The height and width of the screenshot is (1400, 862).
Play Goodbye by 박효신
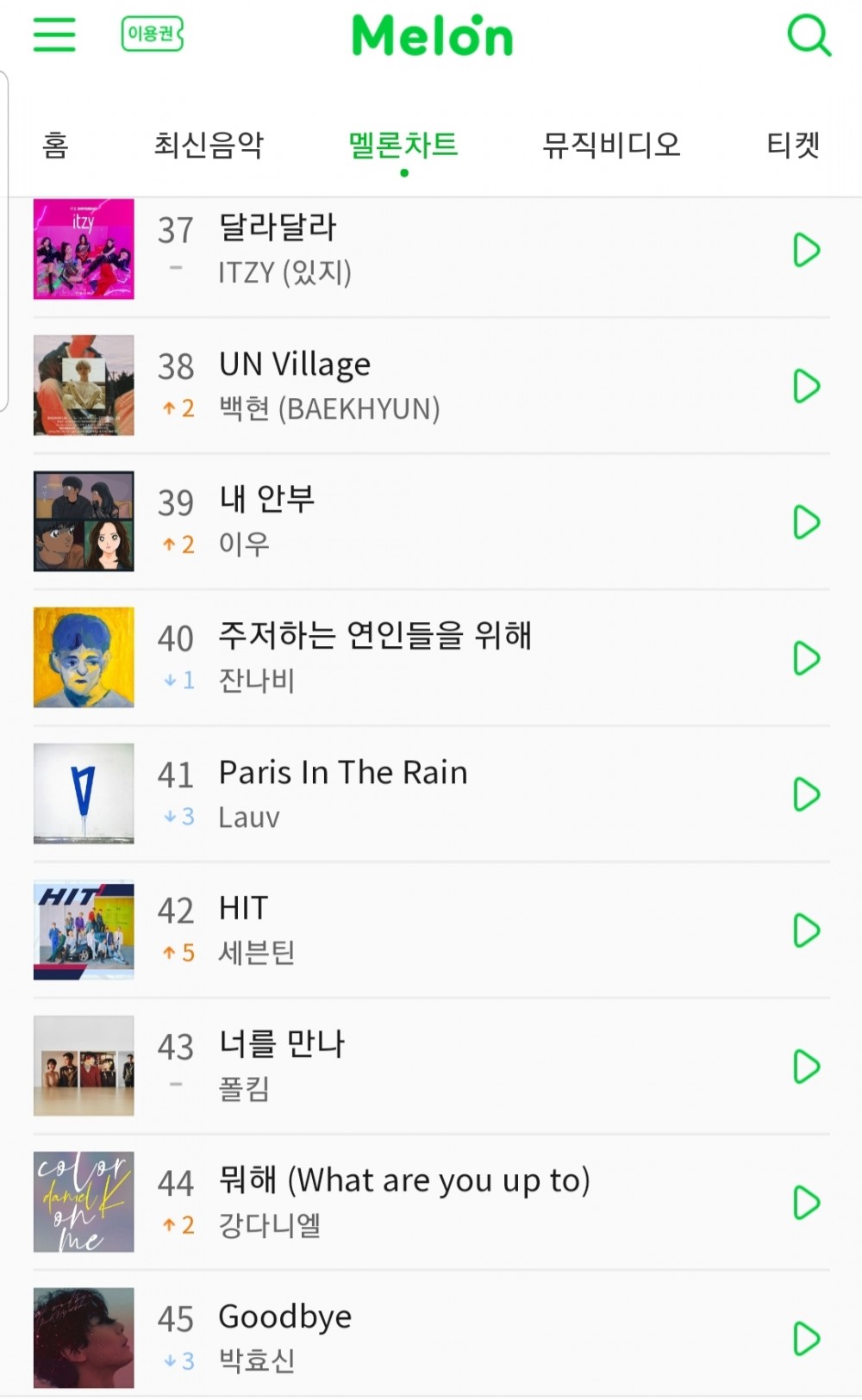806,1339
